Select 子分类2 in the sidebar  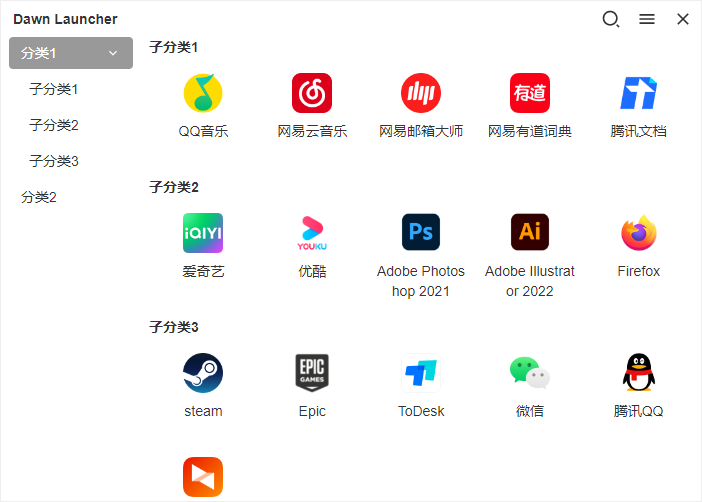click(54, 125)
